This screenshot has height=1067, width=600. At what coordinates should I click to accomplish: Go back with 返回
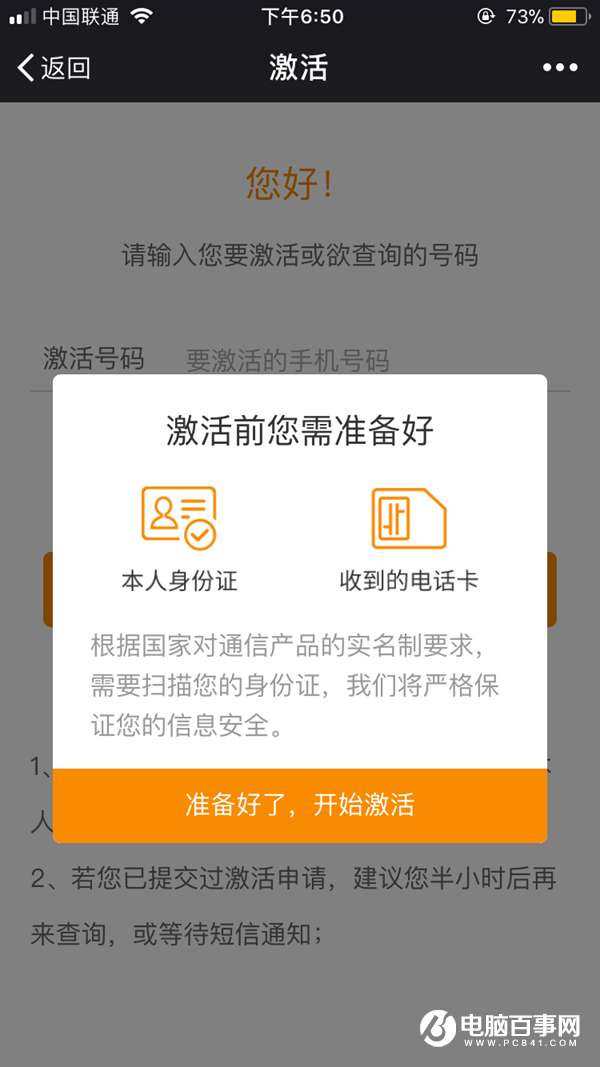[x=54, y=68]
